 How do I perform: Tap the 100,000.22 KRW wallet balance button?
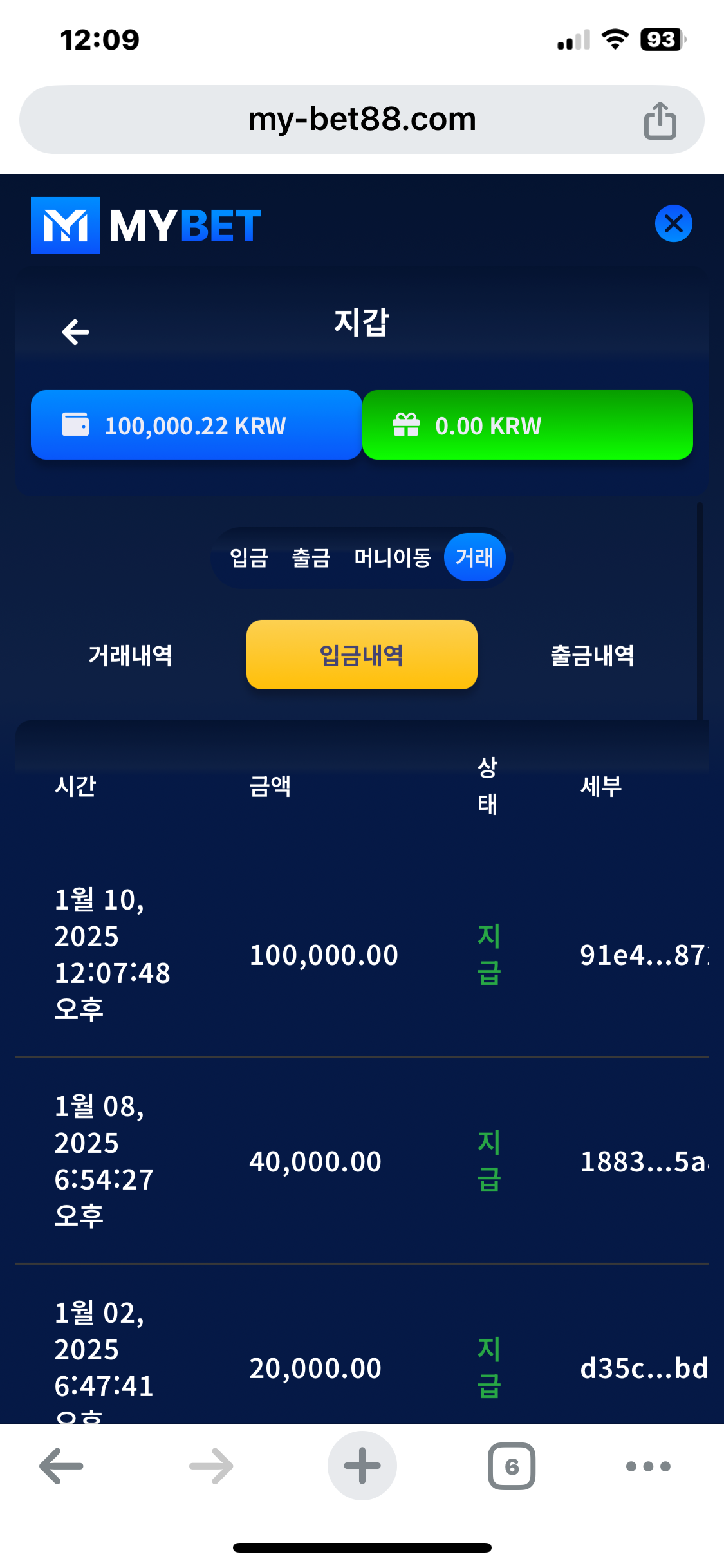pos(196,425)
